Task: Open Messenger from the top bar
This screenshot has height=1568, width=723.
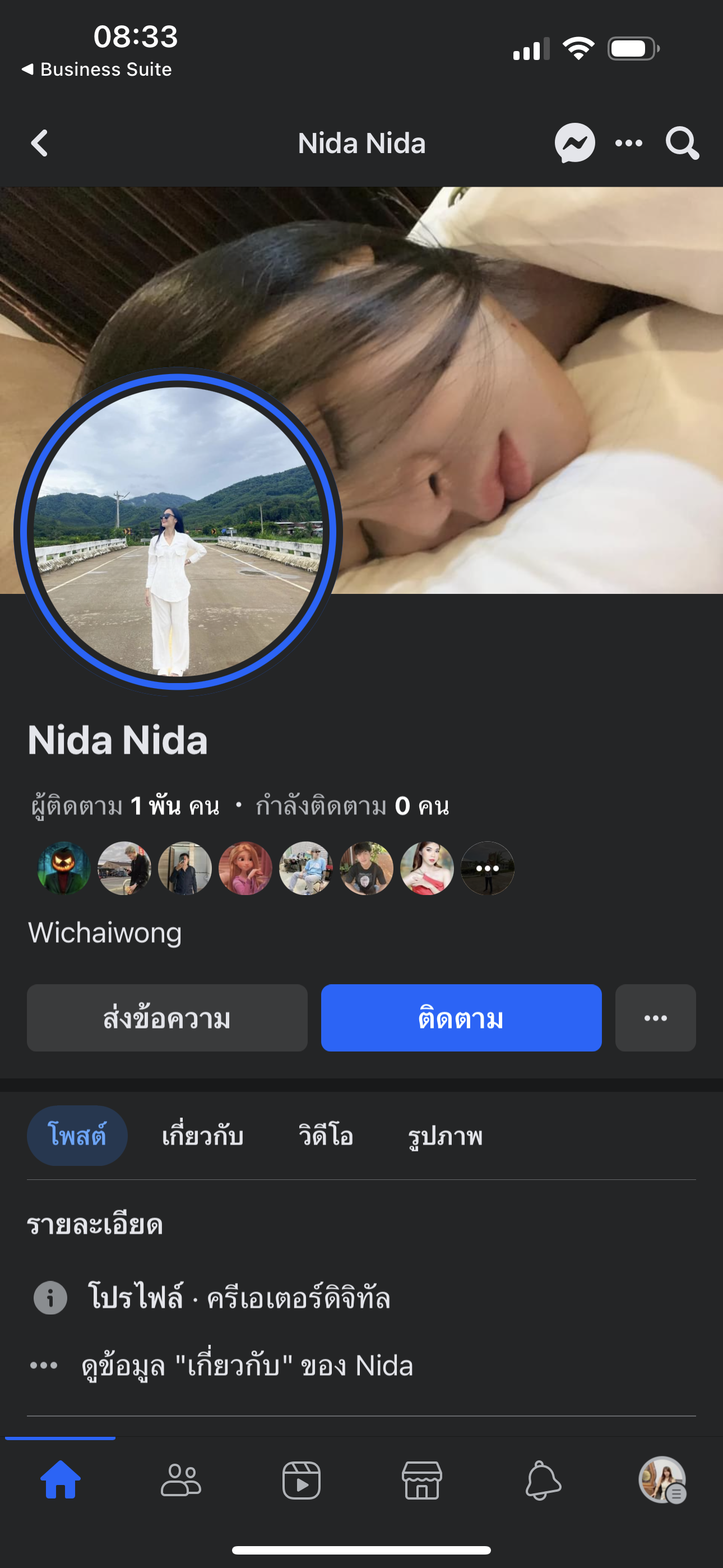Action: (574, 144)
